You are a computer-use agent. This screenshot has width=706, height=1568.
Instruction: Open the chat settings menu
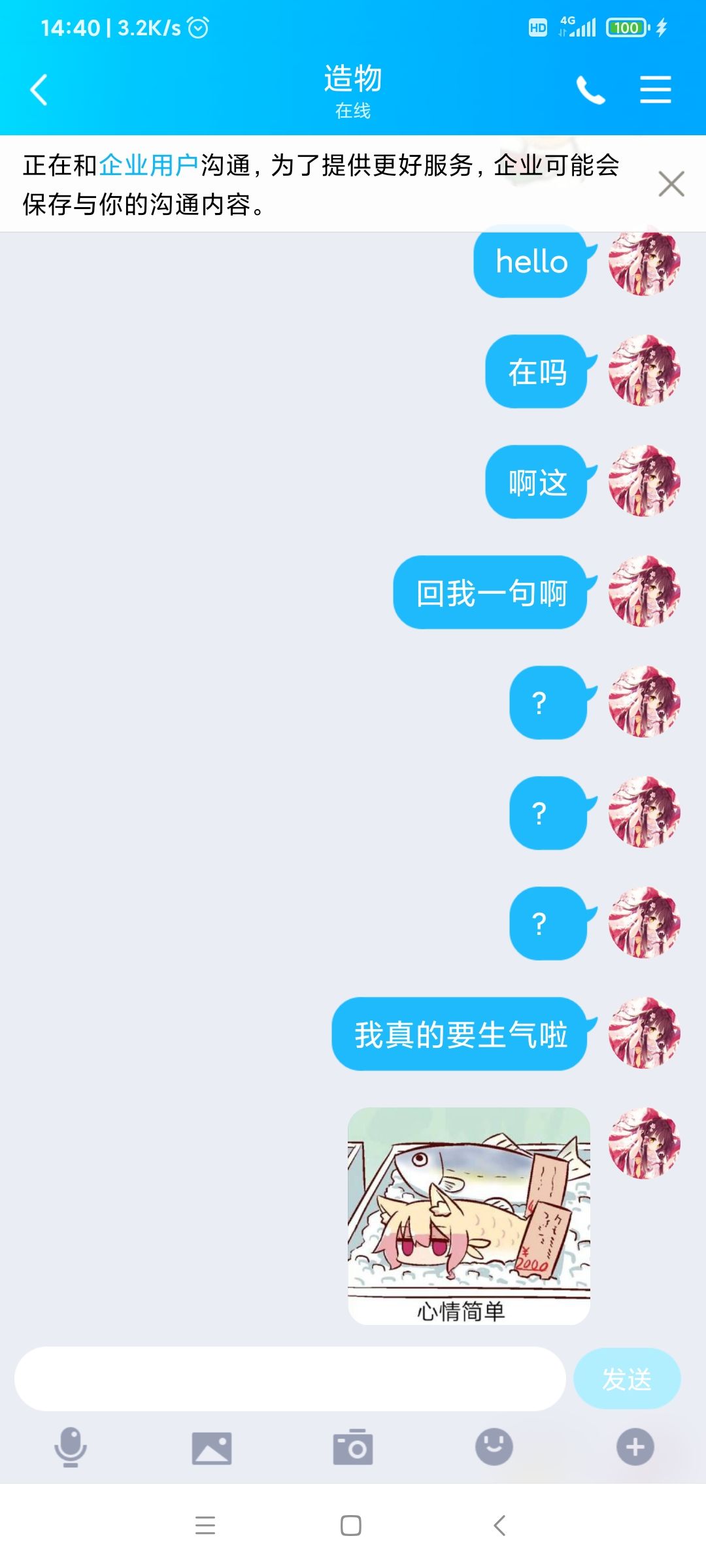click(x=656, y=90)
